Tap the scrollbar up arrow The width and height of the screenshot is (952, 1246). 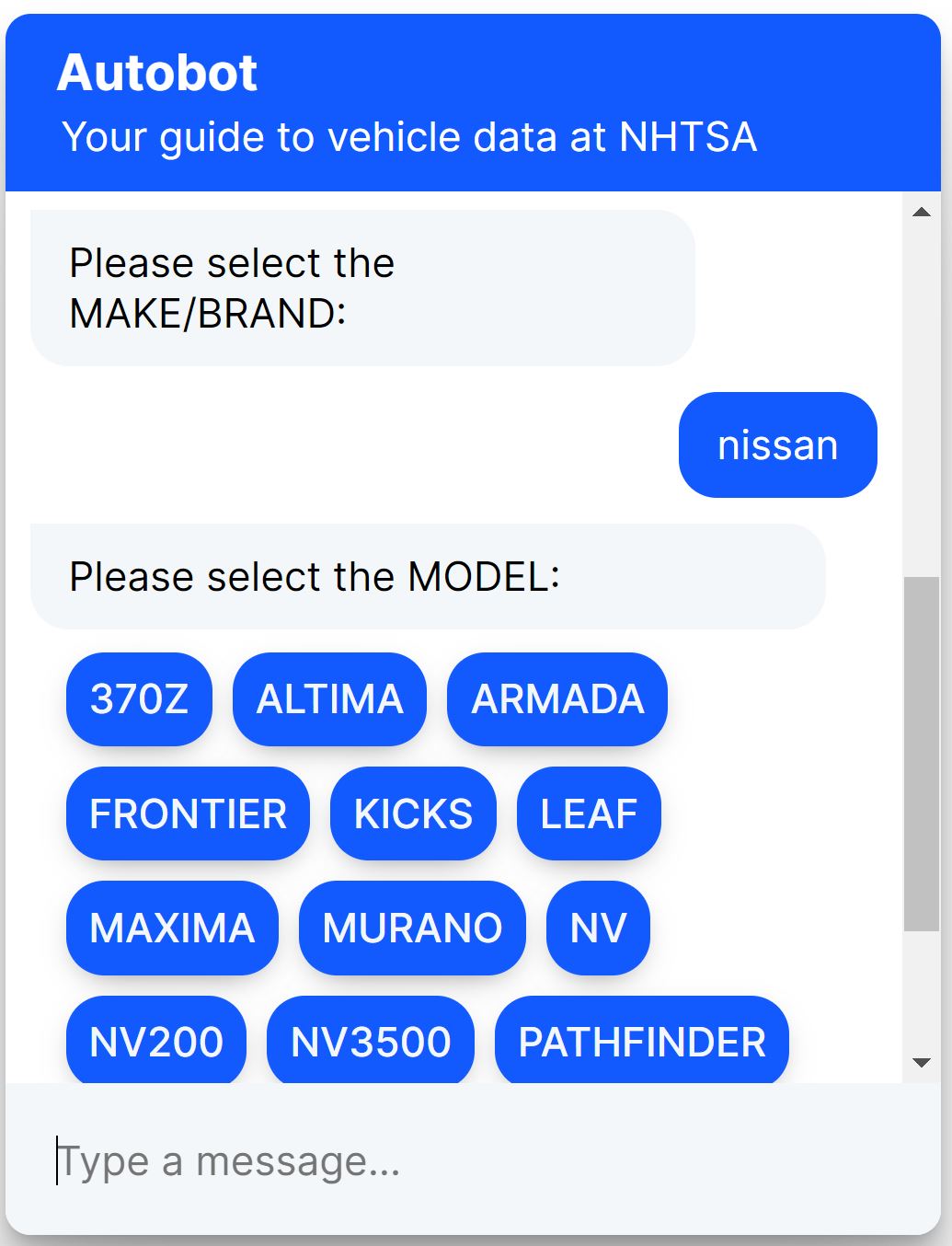tap(922, 213)
